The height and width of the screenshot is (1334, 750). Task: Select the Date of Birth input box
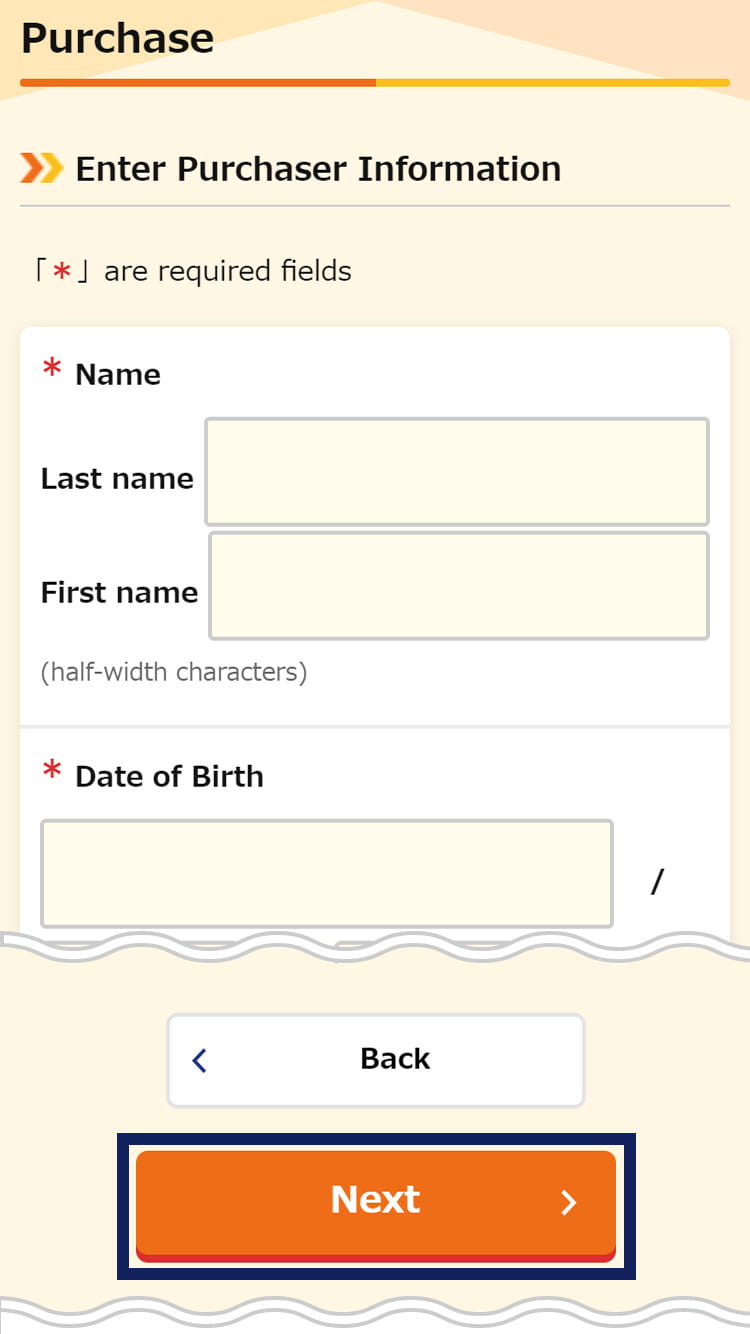(x=327, y=874)
